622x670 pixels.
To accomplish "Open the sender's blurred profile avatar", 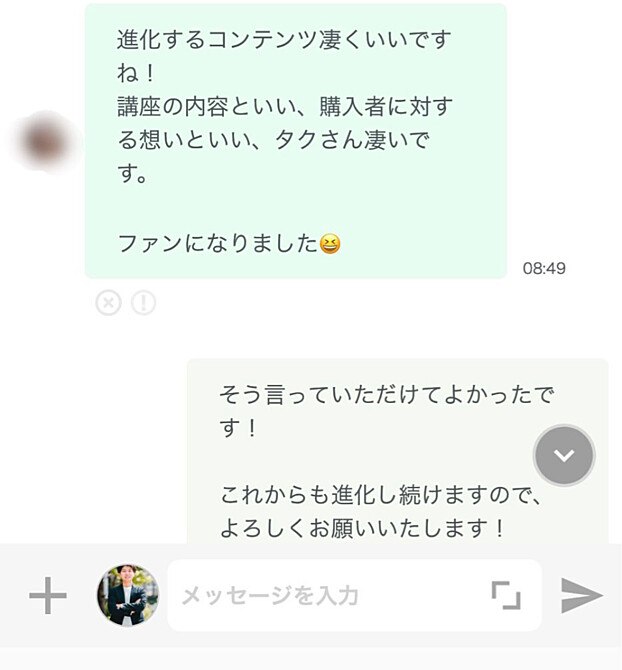I will click(x=43, y=143).
